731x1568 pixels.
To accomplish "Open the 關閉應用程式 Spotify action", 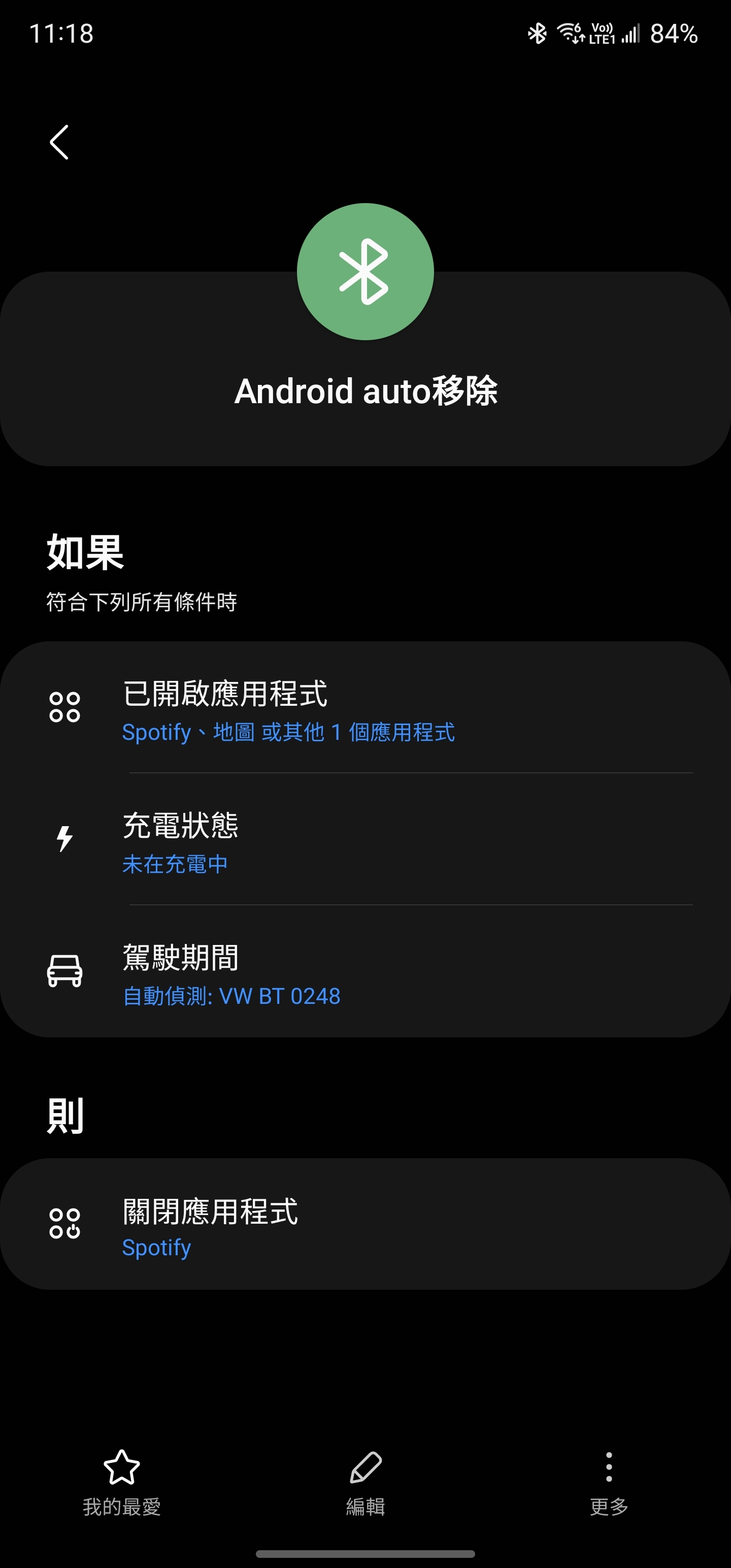I will [x=365, y=1224].
